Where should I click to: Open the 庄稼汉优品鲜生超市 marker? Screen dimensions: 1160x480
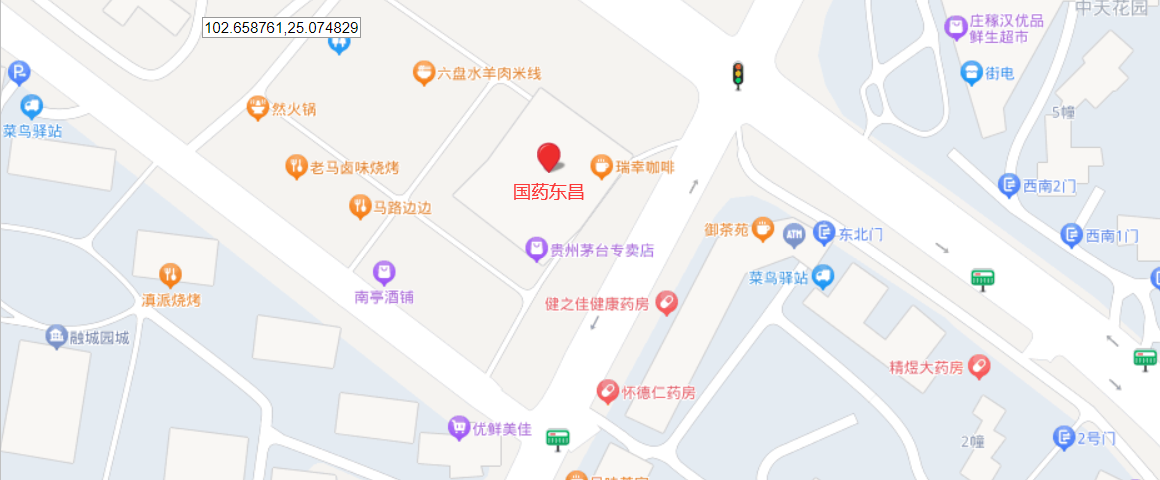pyautogui.click(x=956, y=26)
